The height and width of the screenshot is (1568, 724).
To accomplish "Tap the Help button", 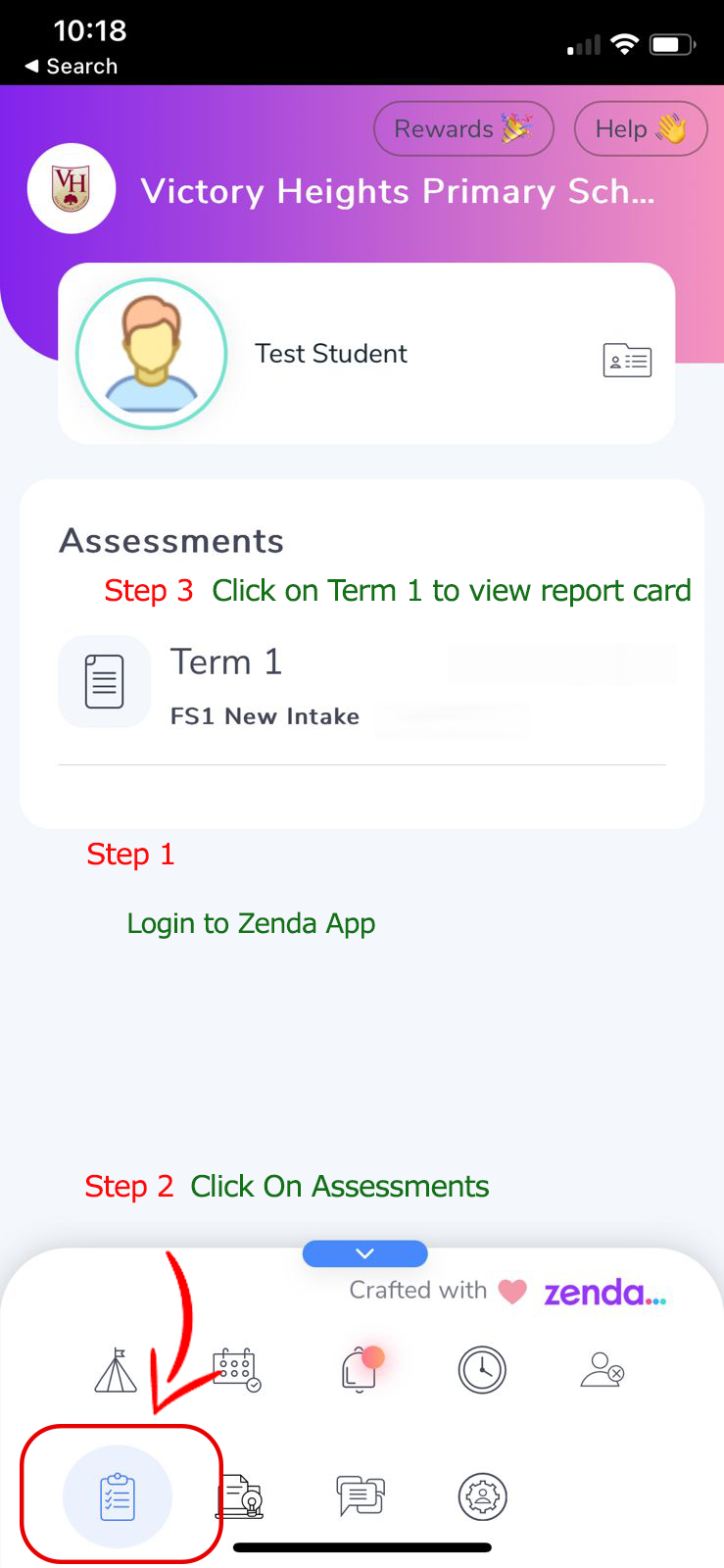I will 640,129.
